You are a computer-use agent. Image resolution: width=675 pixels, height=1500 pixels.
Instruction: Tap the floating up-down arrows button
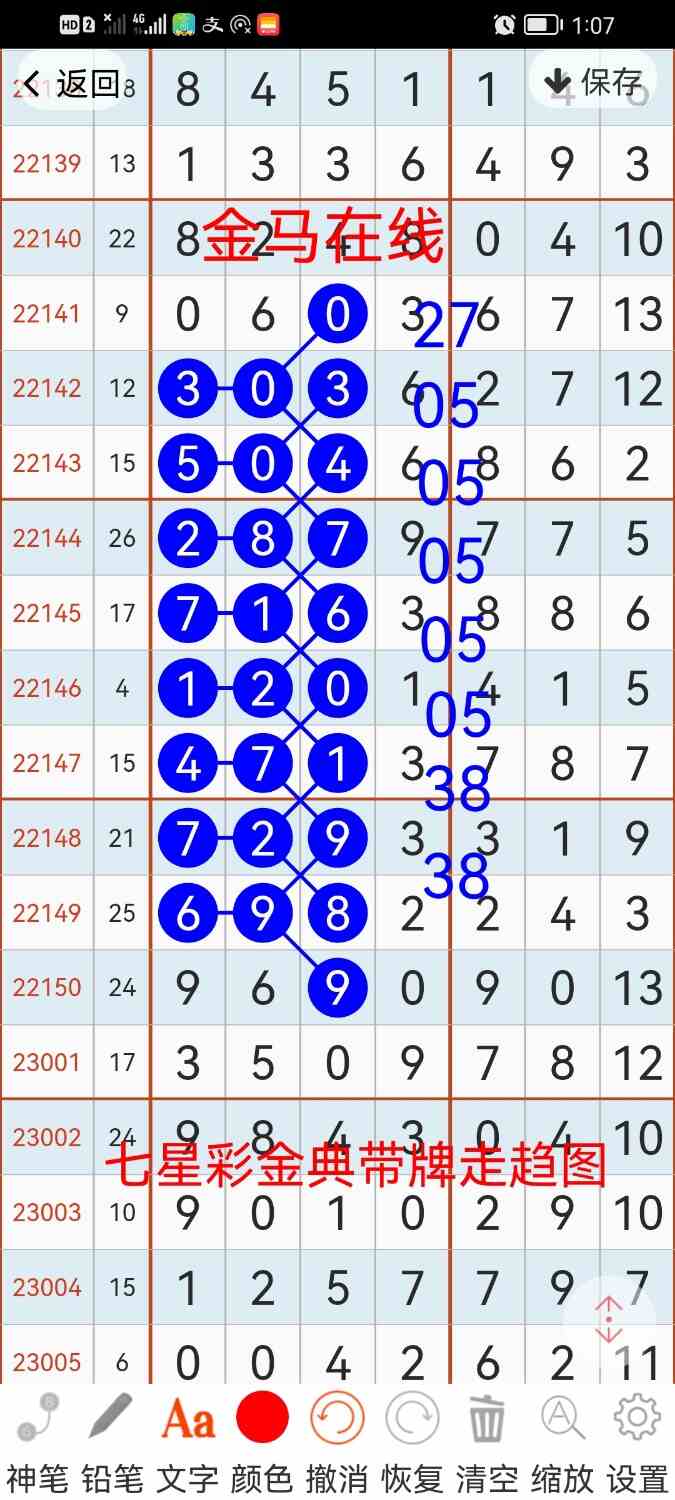pos(609,1322)
